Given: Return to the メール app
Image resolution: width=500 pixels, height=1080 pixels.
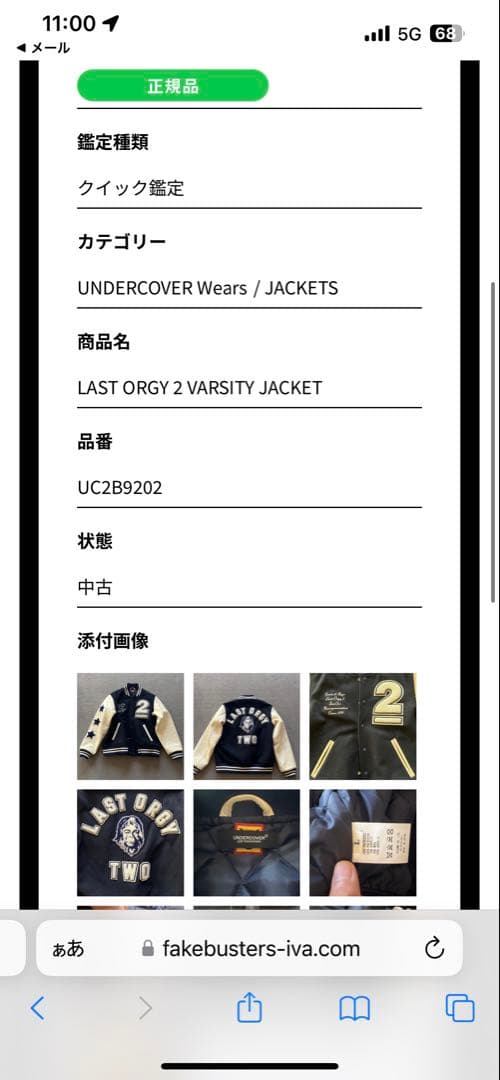Looking at the screenshot, I should pyautogui.click(x=43, y=48).
